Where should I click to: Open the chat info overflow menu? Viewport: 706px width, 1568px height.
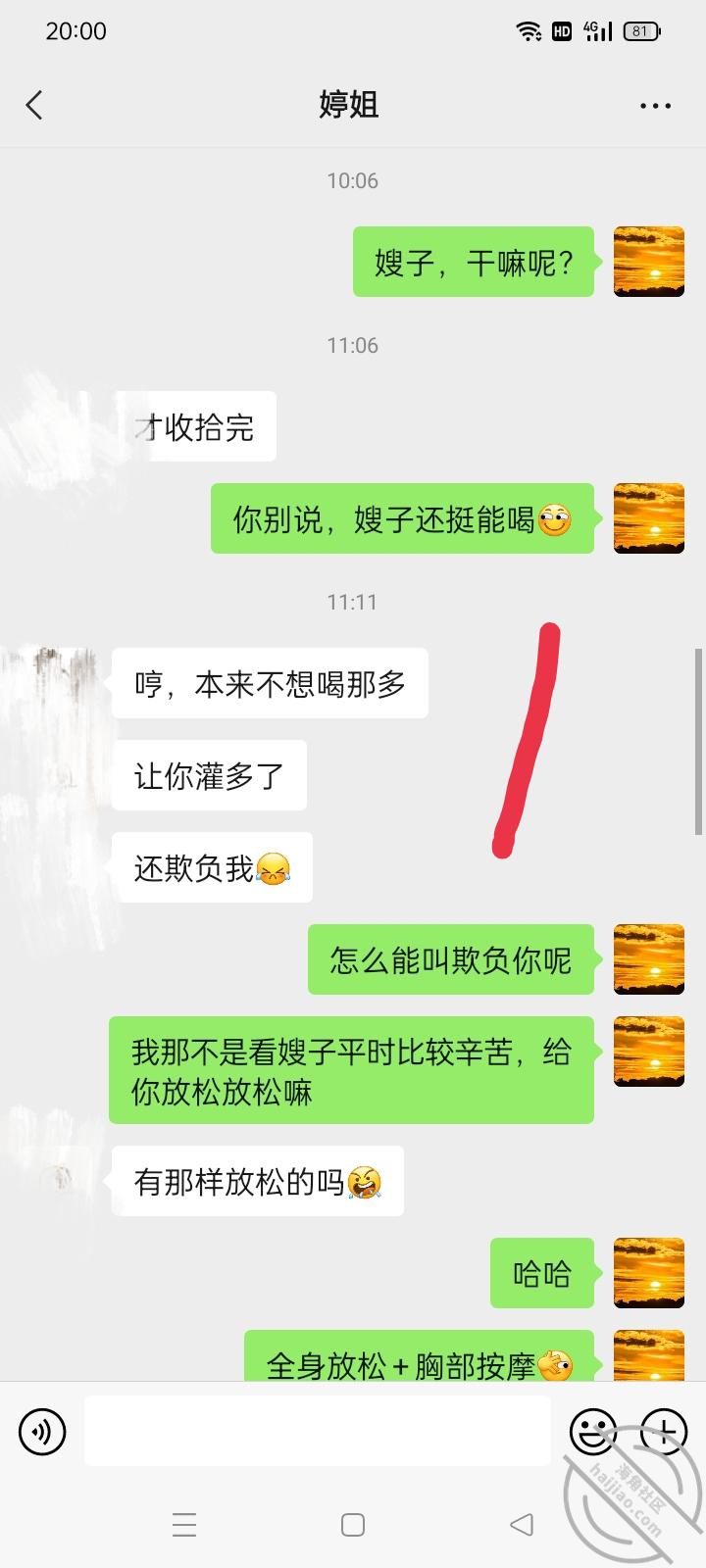pyautogui.click(x=655, y=106)
